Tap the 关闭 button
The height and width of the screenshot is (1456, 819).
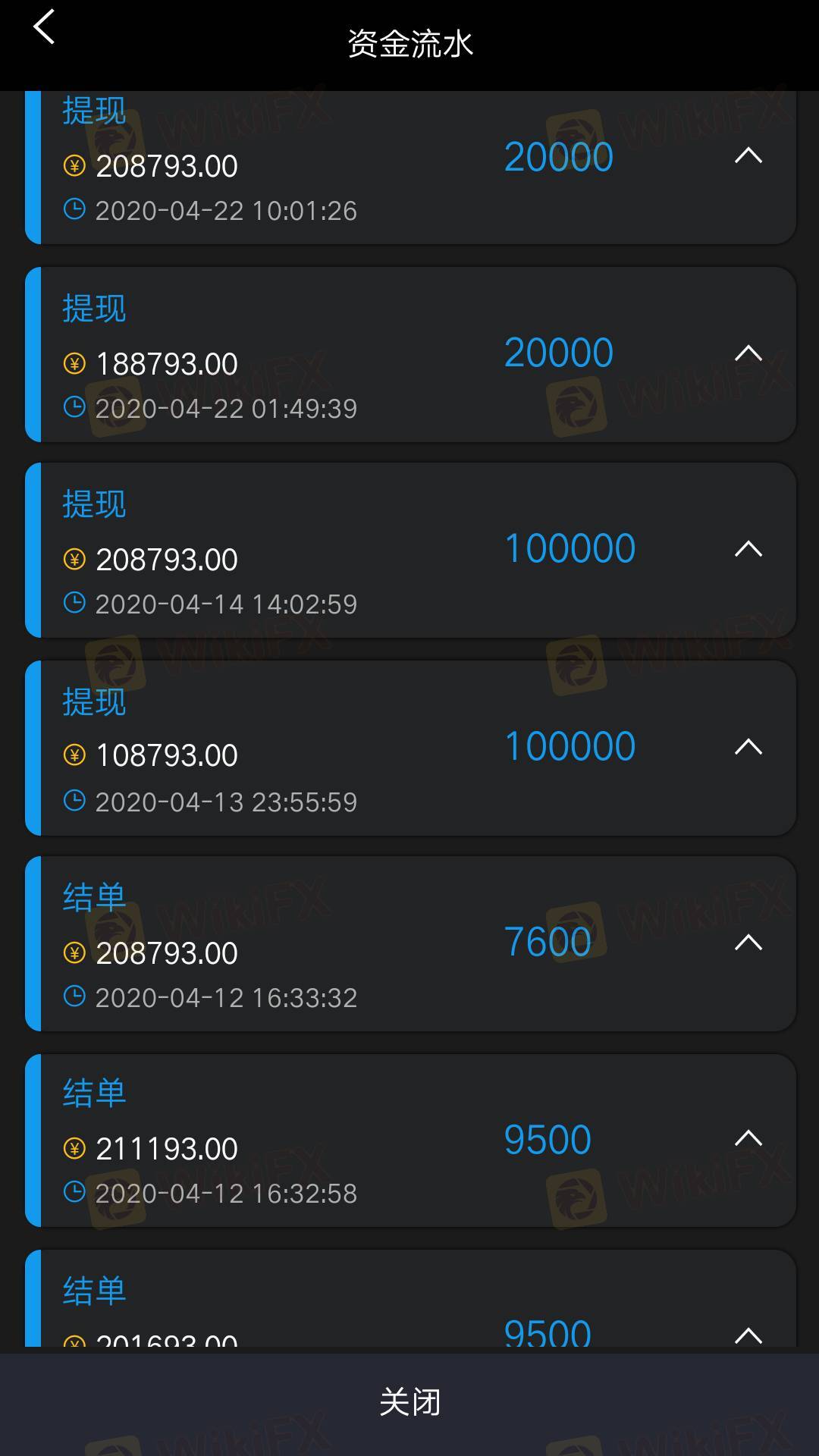click(x=409, y=1401)
